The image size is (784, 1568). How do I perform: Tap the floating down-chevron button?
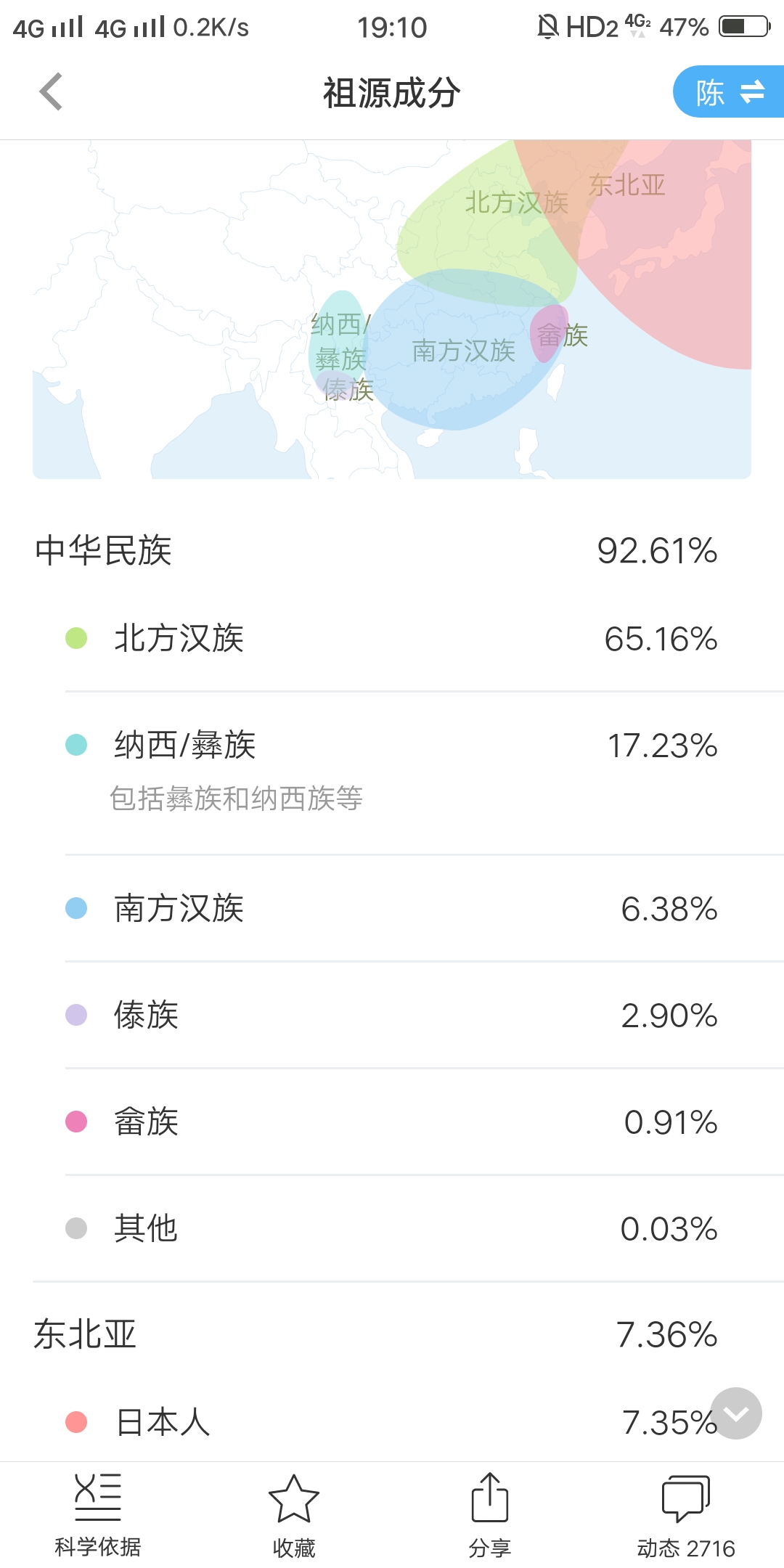736,1413
